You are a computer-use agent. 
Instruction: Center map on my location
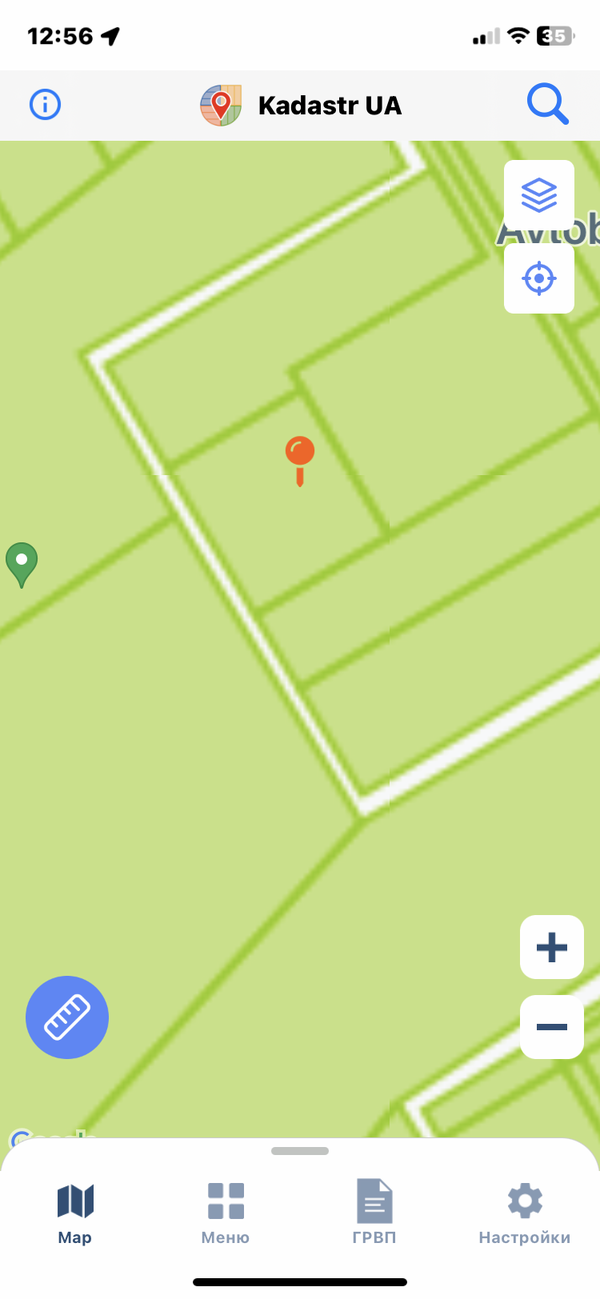[x=539, y=278]
